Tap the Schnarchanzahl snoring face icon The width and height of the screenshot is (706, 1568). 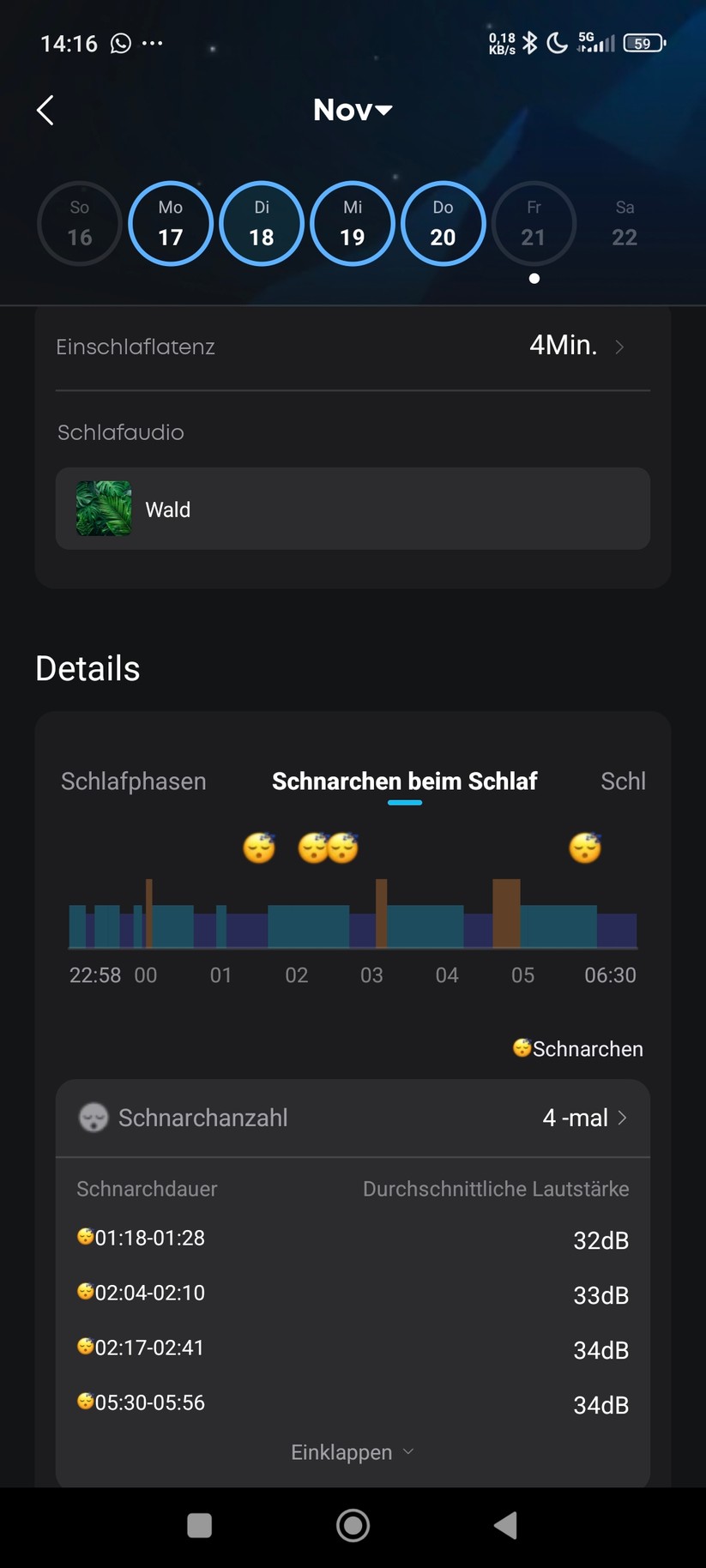93,1117
